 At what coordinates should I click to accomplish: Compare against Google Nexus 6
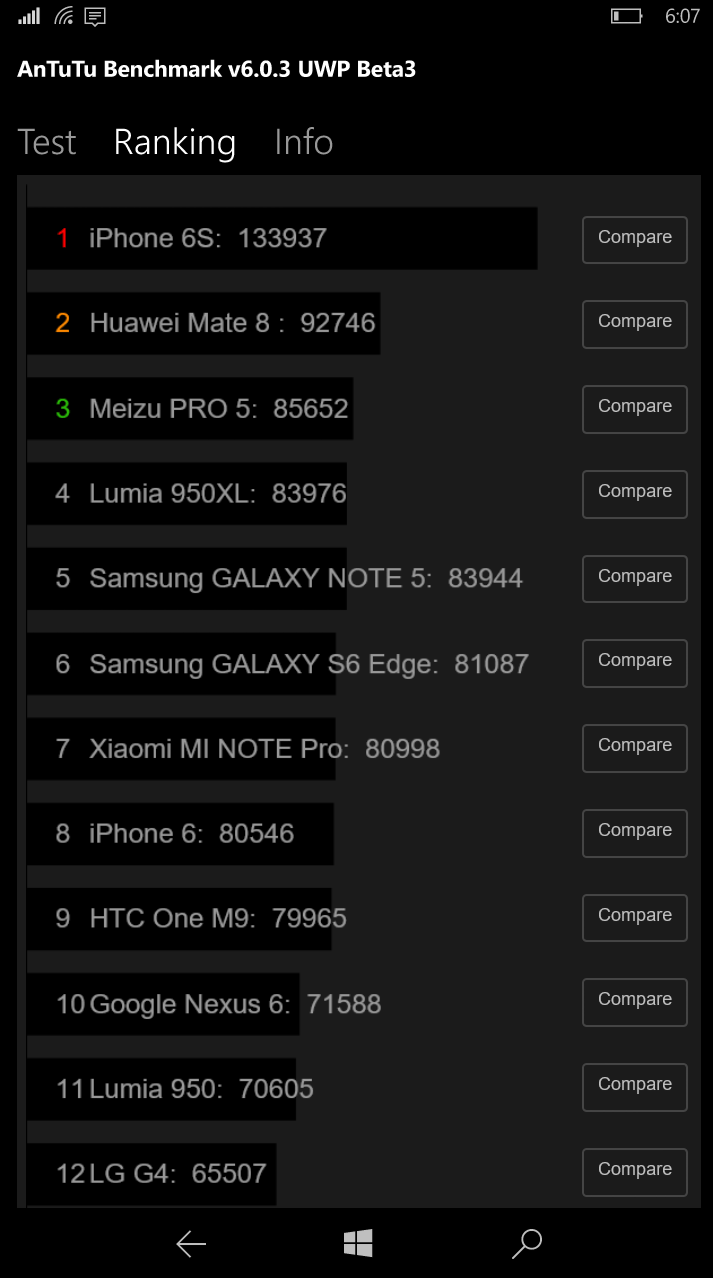tap(635, 1002)
